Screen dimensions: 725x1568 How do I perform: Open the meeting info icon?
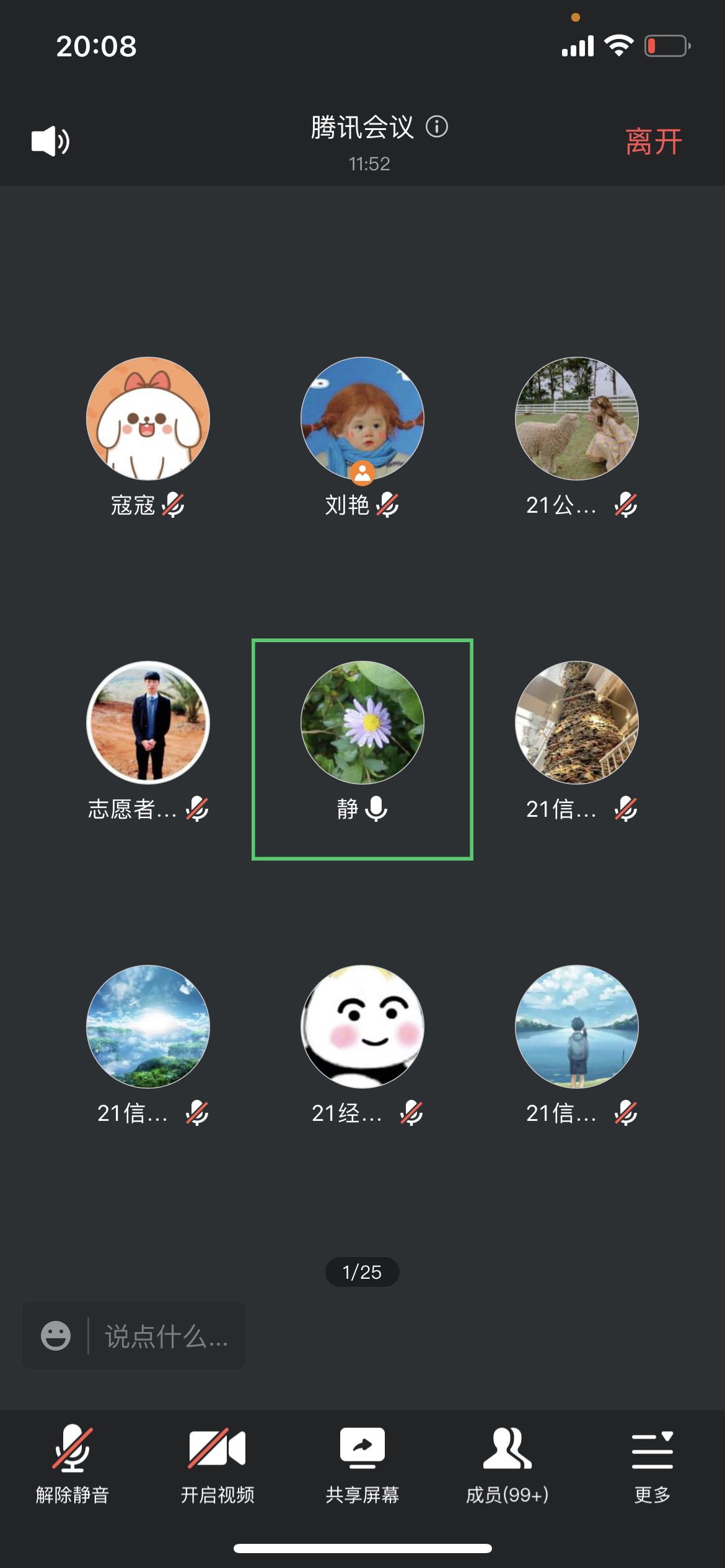click(437, 127)
